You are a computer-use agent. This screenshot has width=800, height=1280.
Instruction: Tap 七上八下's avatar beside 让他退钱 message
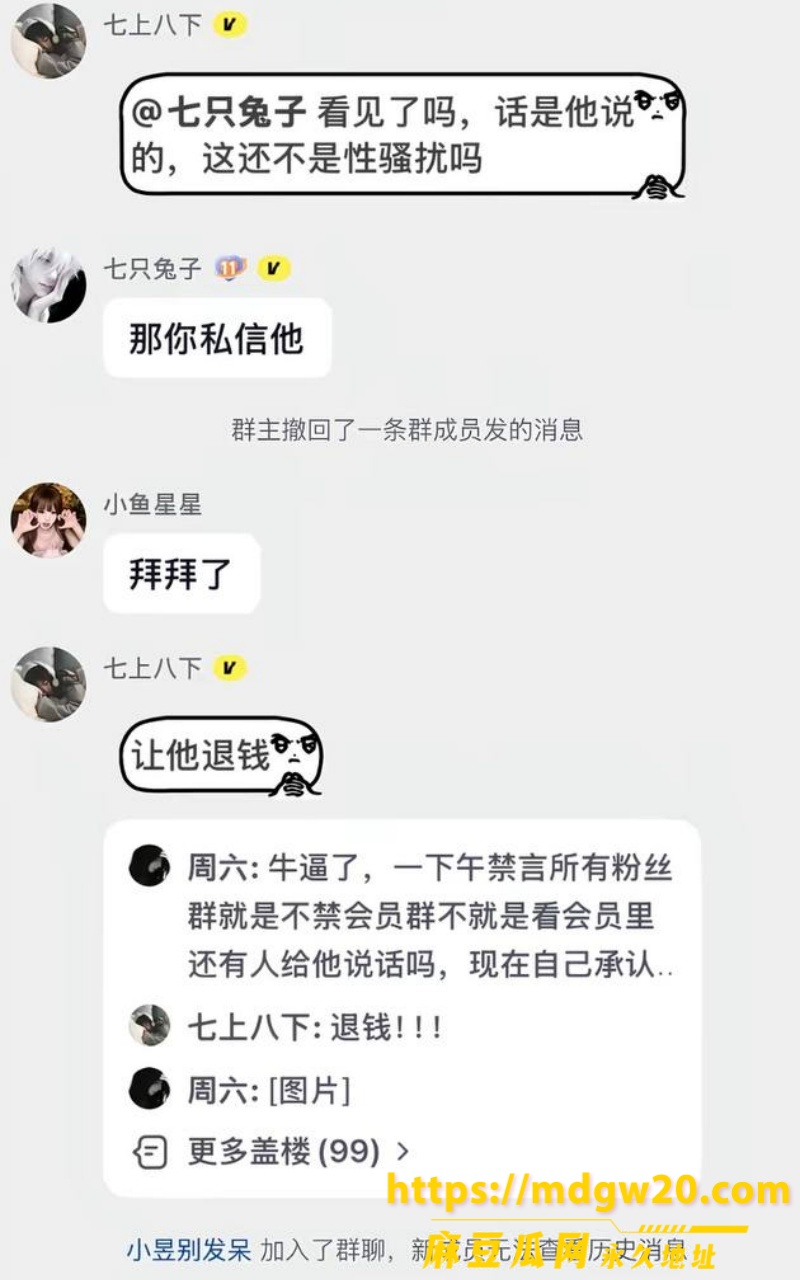(48, 684)
